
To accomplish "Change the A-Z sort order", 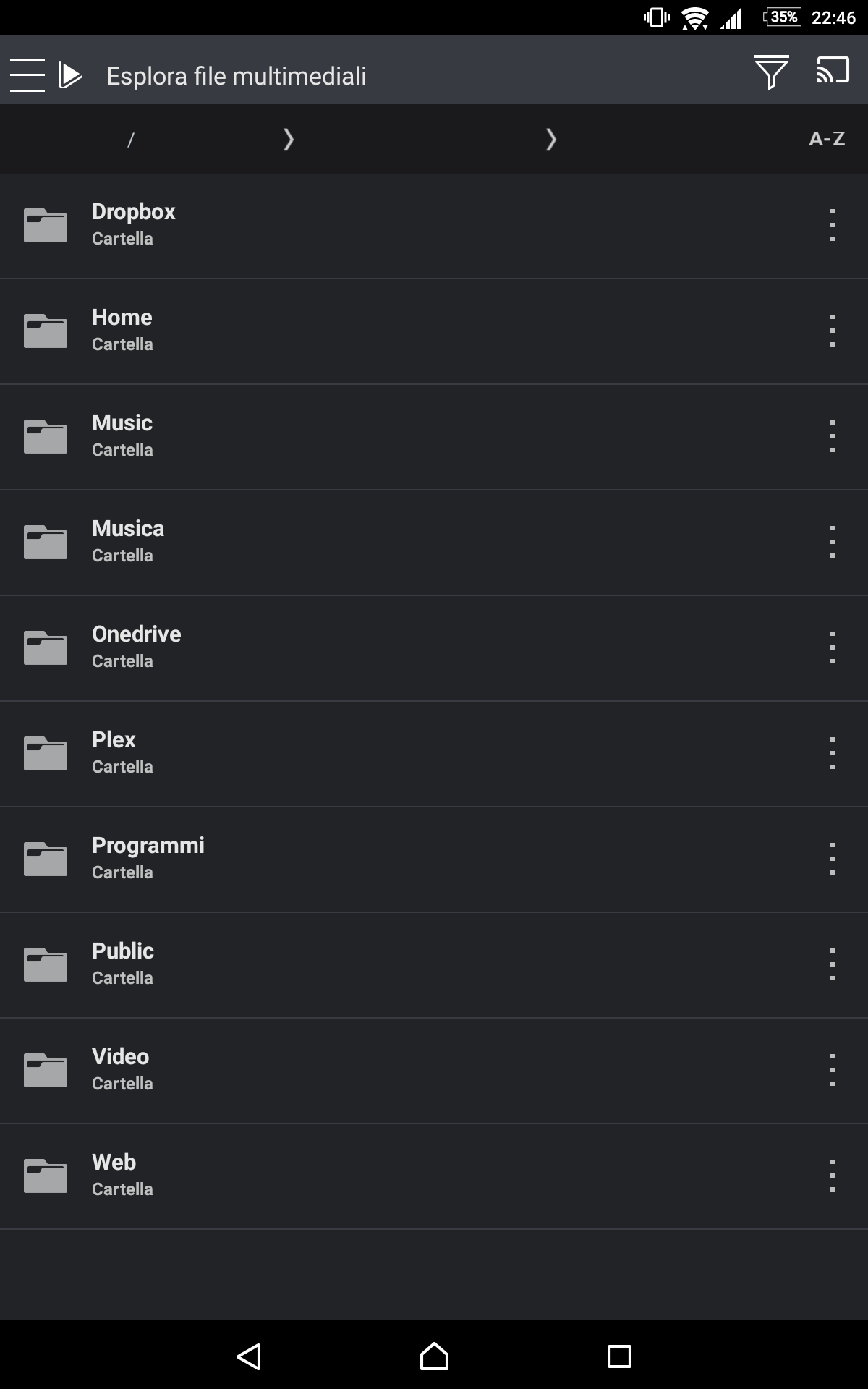I will [x=827, y=139].
